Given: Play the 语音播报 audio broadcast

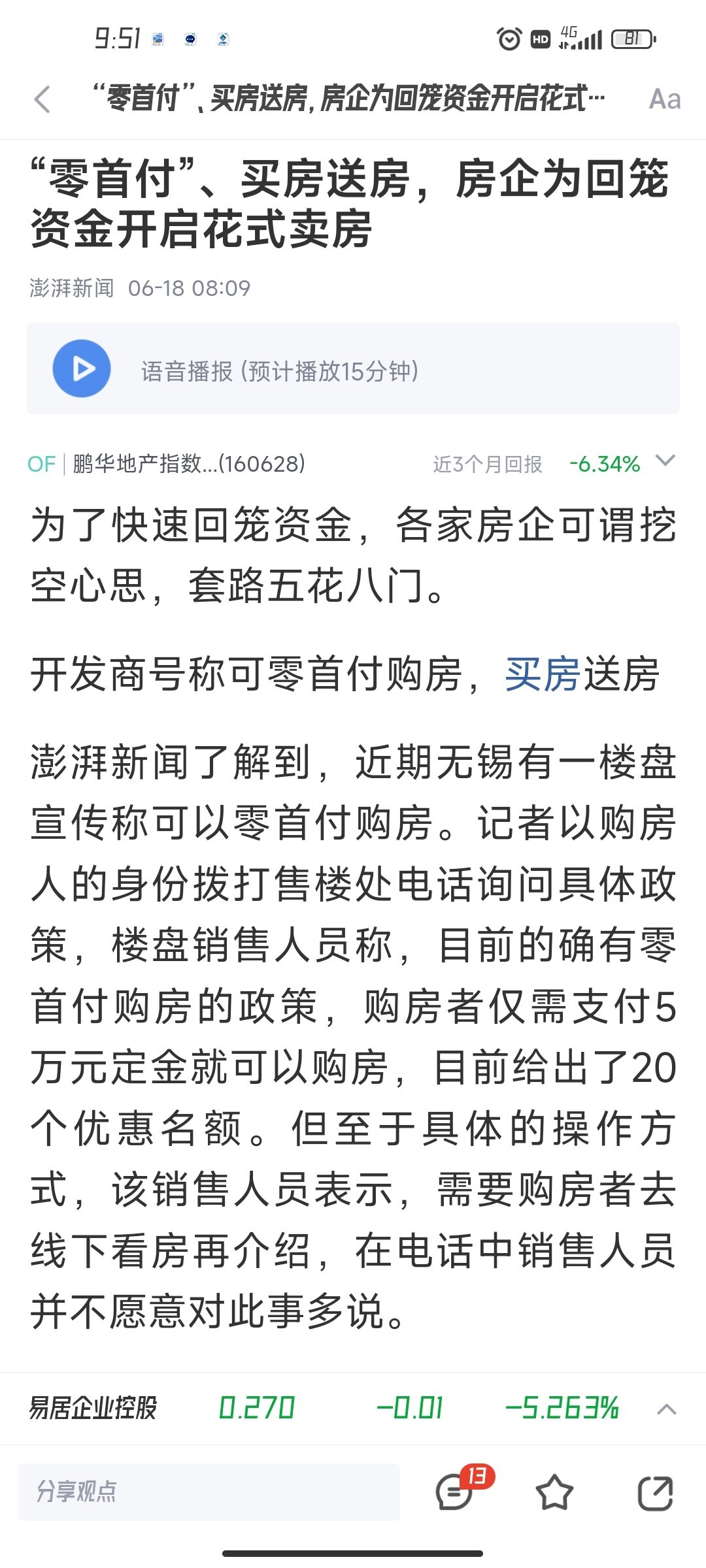Looking at the screenshot, I should 82,368.
